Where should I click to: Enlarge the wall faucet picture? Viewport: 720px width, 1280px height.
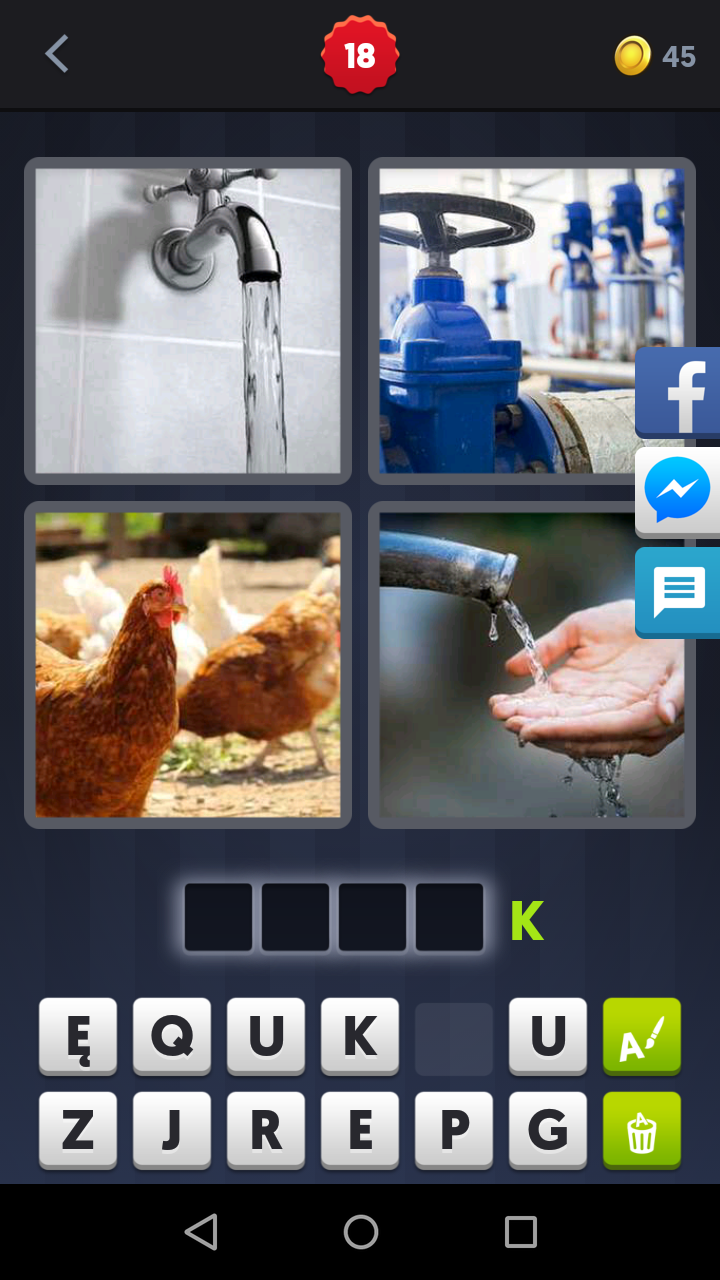pyautogui.click(x=188, y=320)
